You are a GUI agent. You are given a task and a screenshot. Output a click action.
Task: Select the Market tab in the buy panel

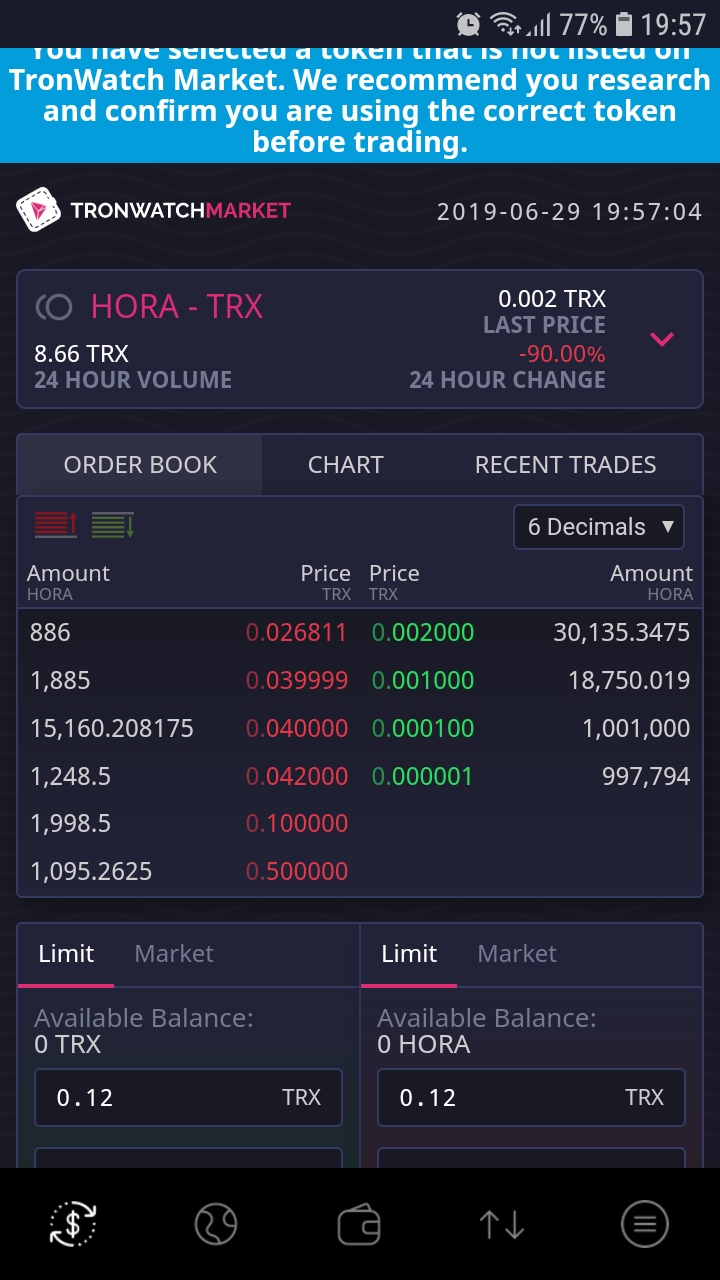coord(174,954)
